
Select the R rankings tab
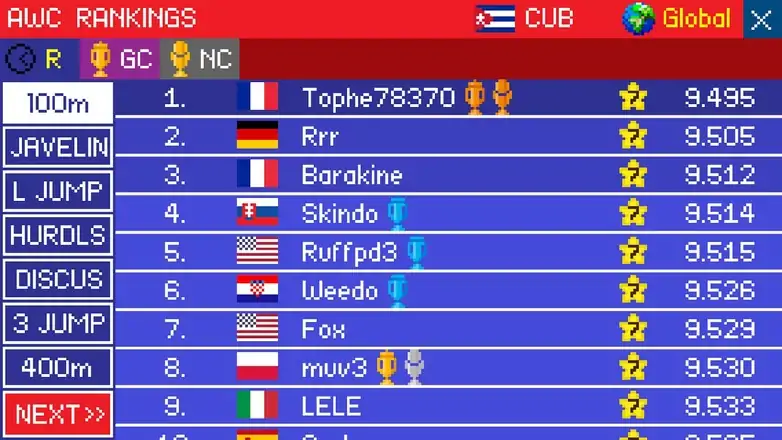tap(38, 59)
